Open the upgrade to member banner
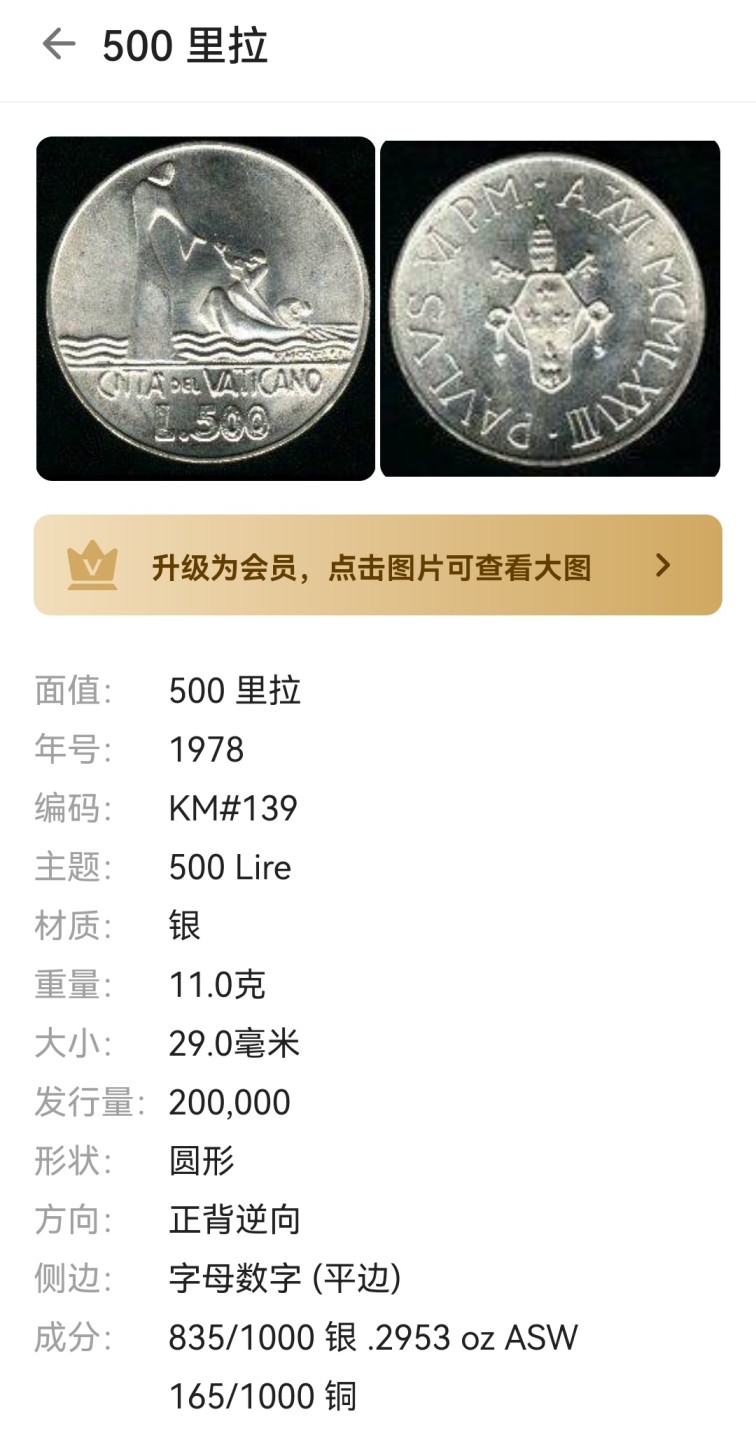Image resolution: width=756 pixels, height=1440 pixels. click(x=378, y=566)
